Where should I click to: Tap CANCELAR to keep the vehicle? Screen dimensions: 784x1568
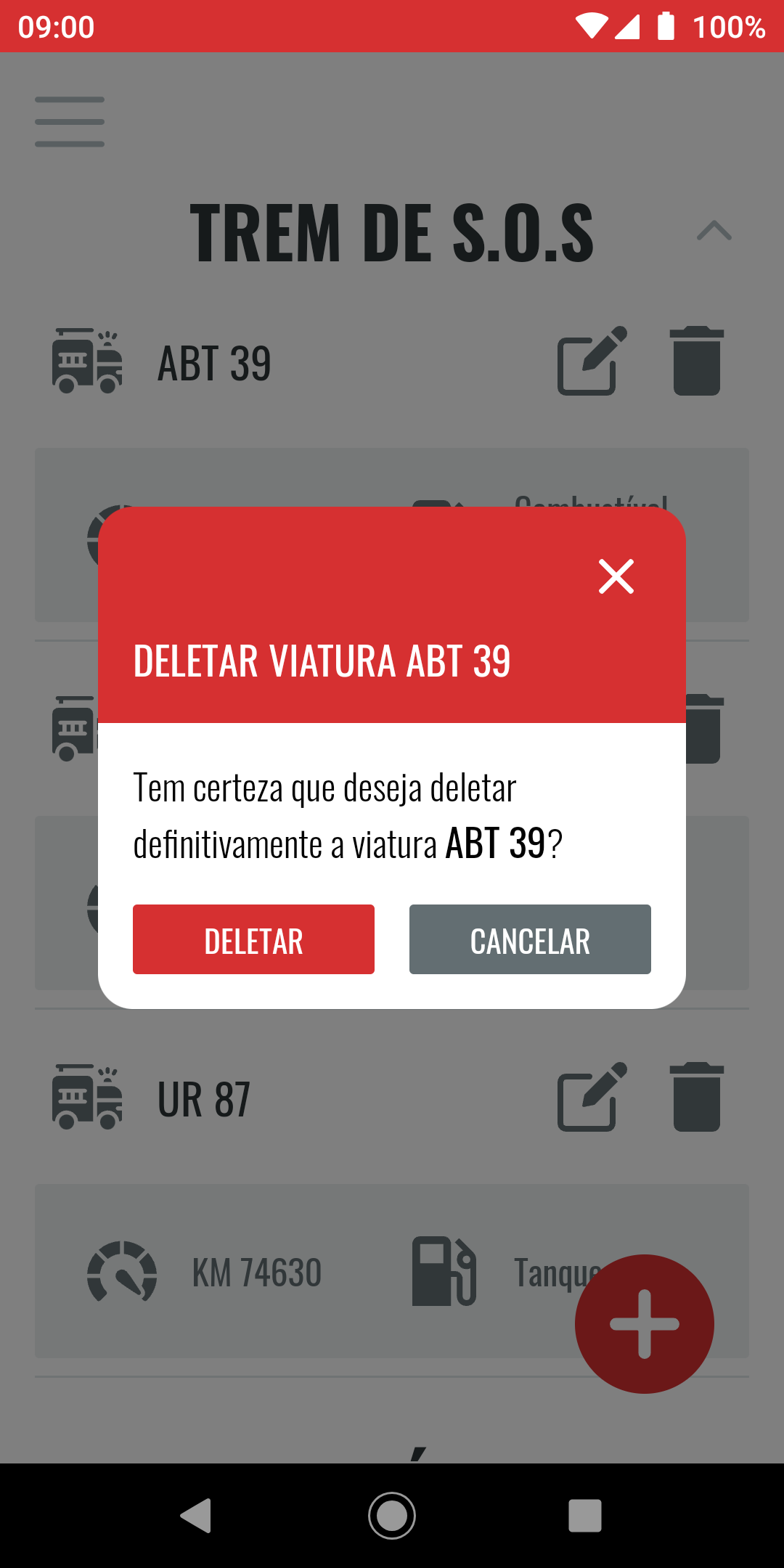530,939
